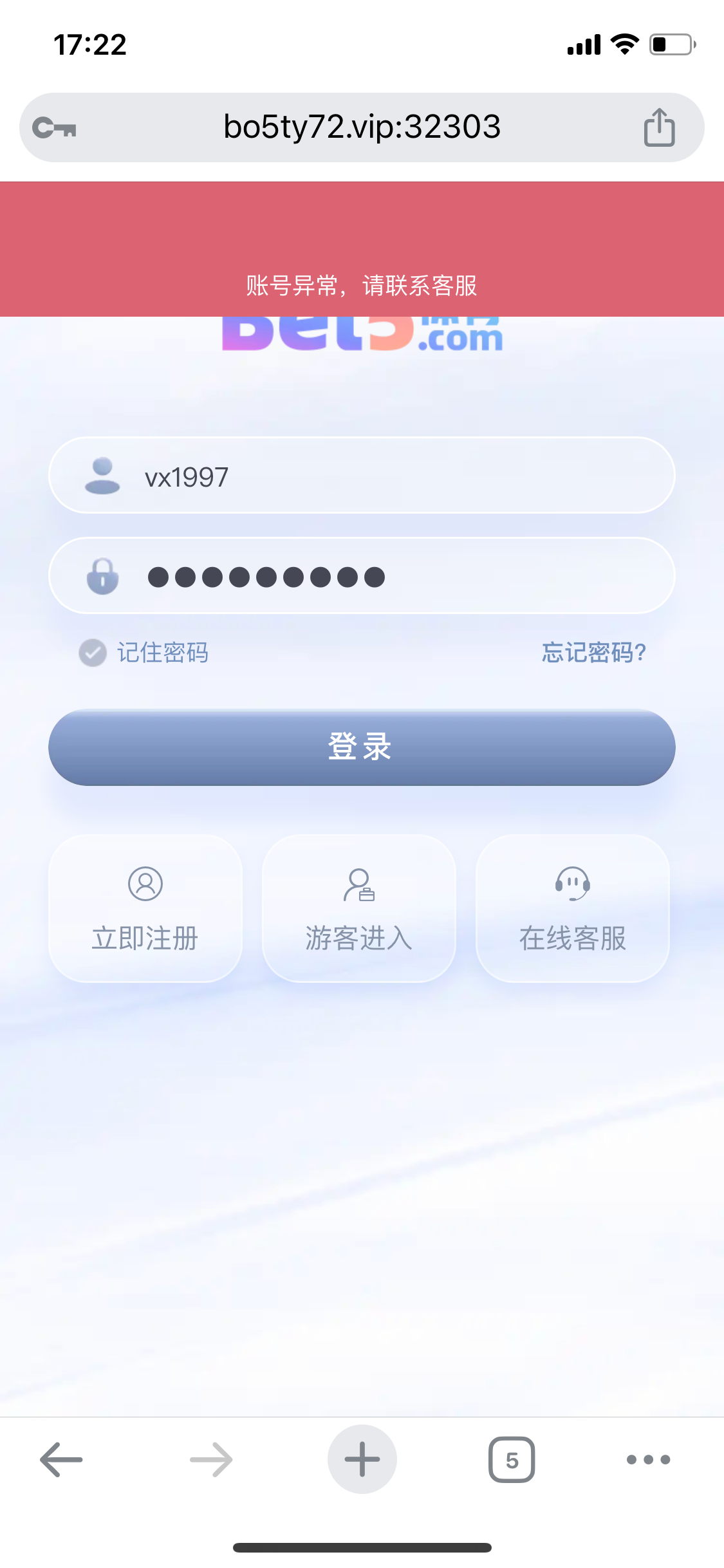
Task: Uncheck the 记住密码 checkbox
Action: pos(93,653)
